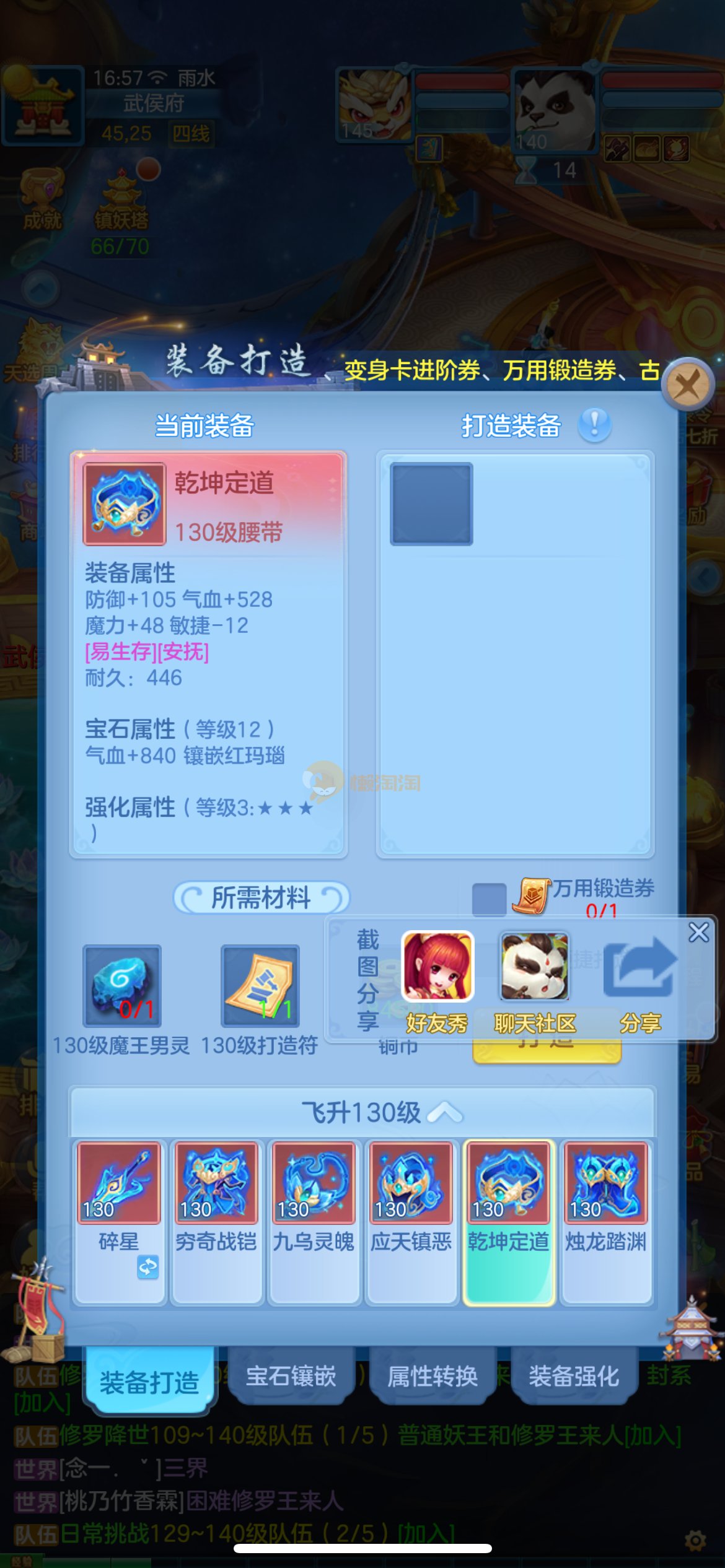
Task: Switch to the 宝石镶嵌 tab
Action: coord(291,1376)
